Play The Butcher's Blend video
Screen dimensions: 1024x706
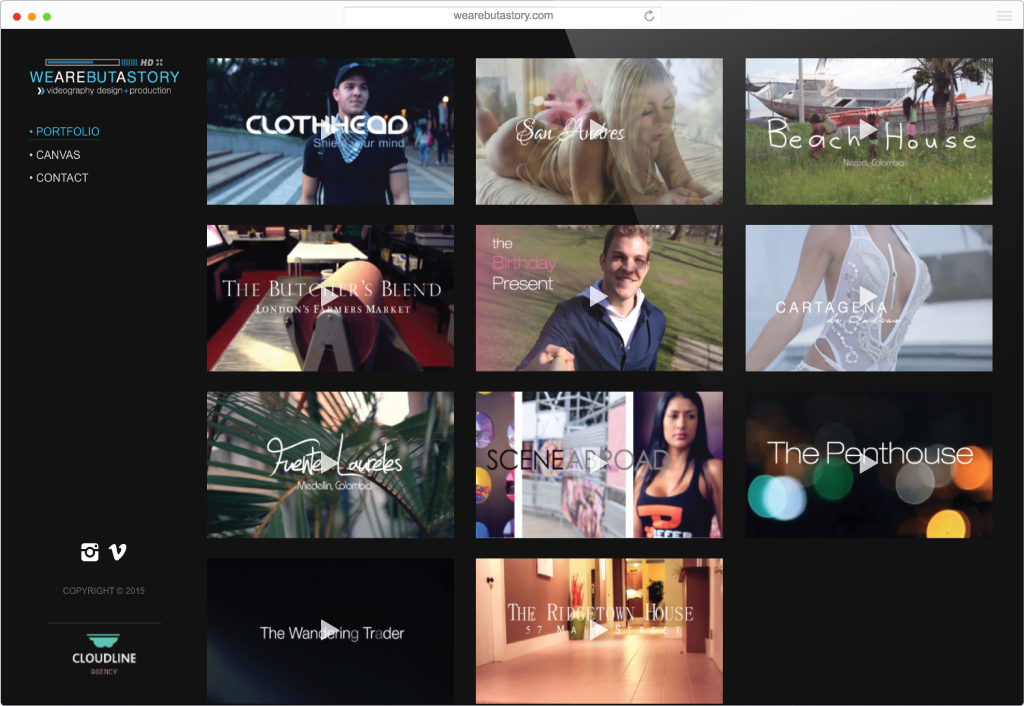(x=330, y=297)
